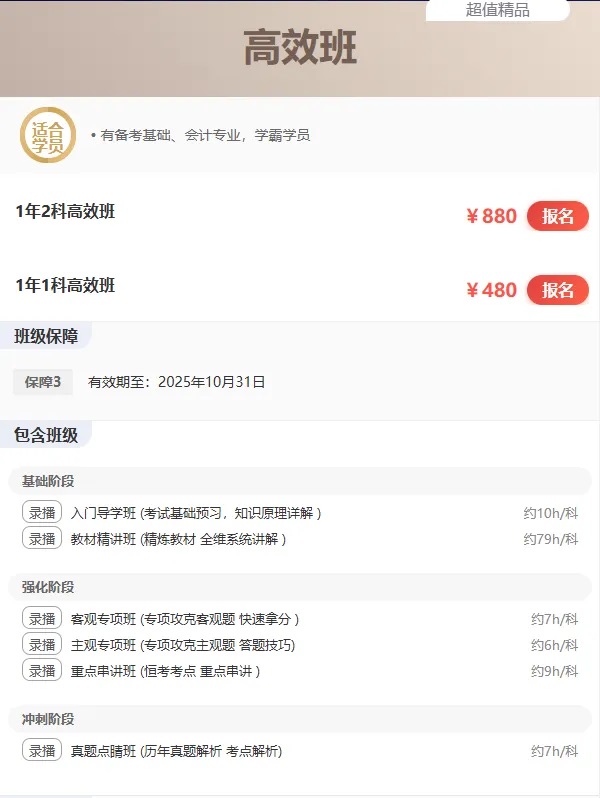
Task: Tap 报名 for the ¥480 1年1科高效班
Action: [557, 290]
